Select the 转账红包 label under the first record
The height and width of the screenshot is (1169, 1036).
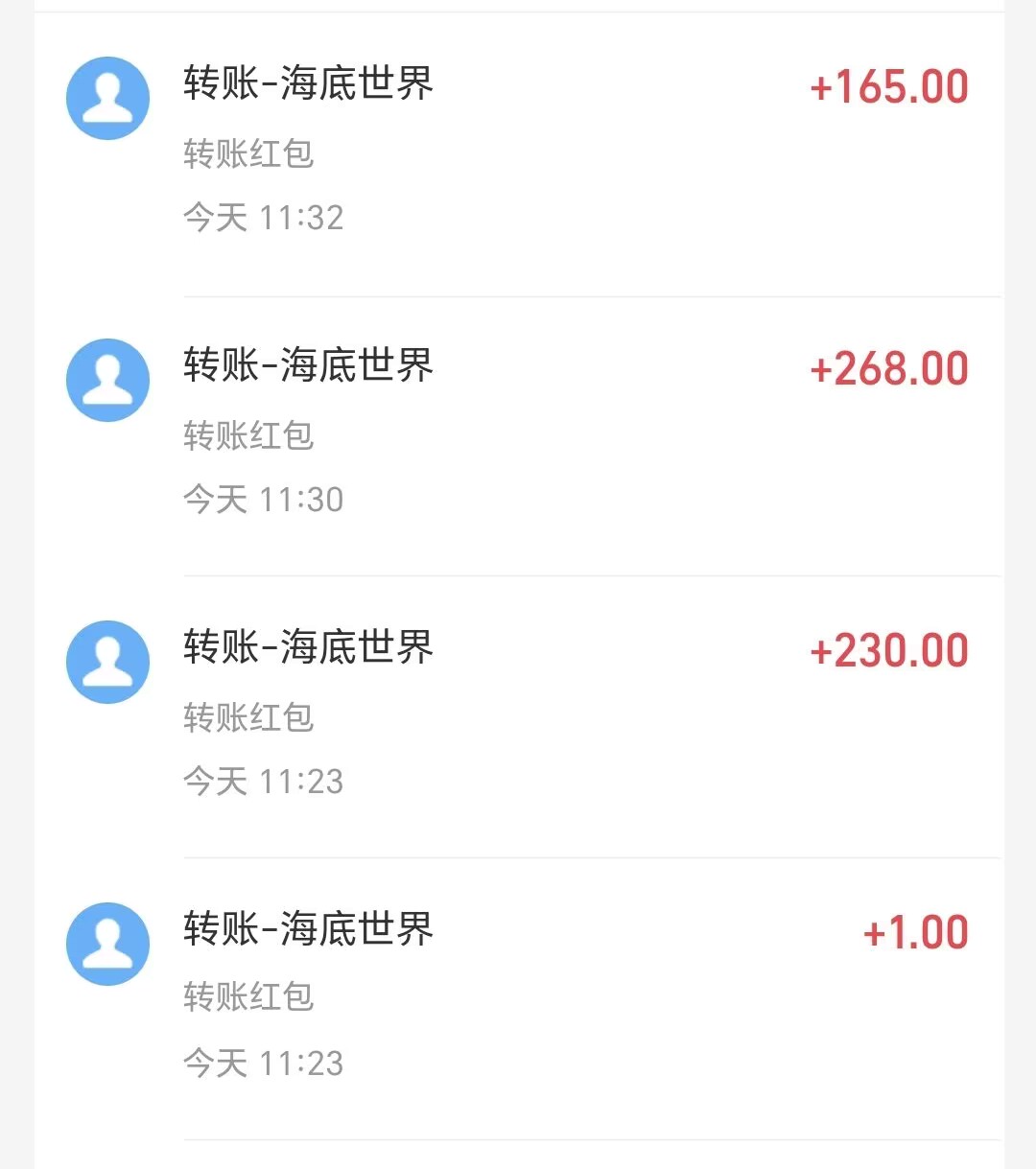pyautogui.click(x=248, y=153)
